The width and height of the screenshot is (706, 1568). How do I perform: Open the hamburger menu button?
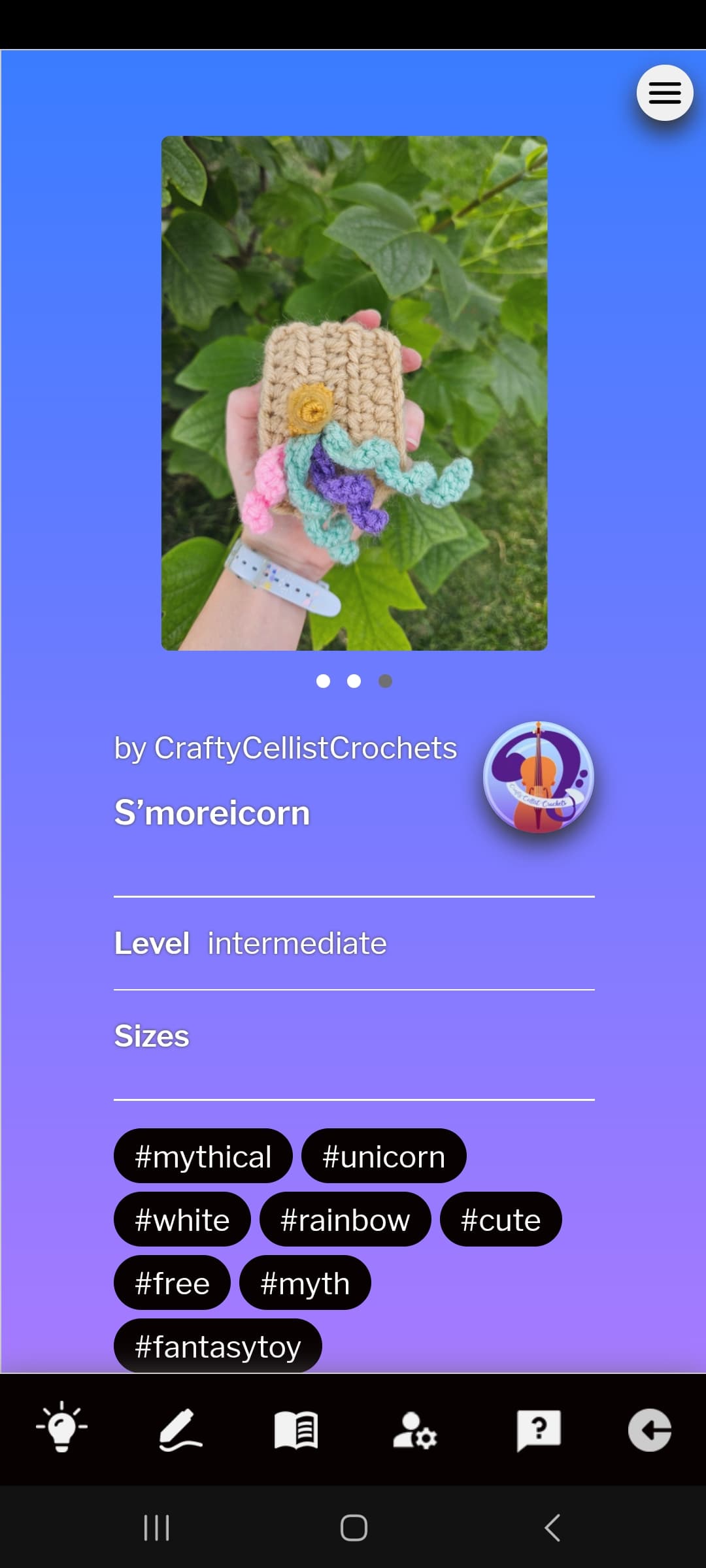point(665,93)
